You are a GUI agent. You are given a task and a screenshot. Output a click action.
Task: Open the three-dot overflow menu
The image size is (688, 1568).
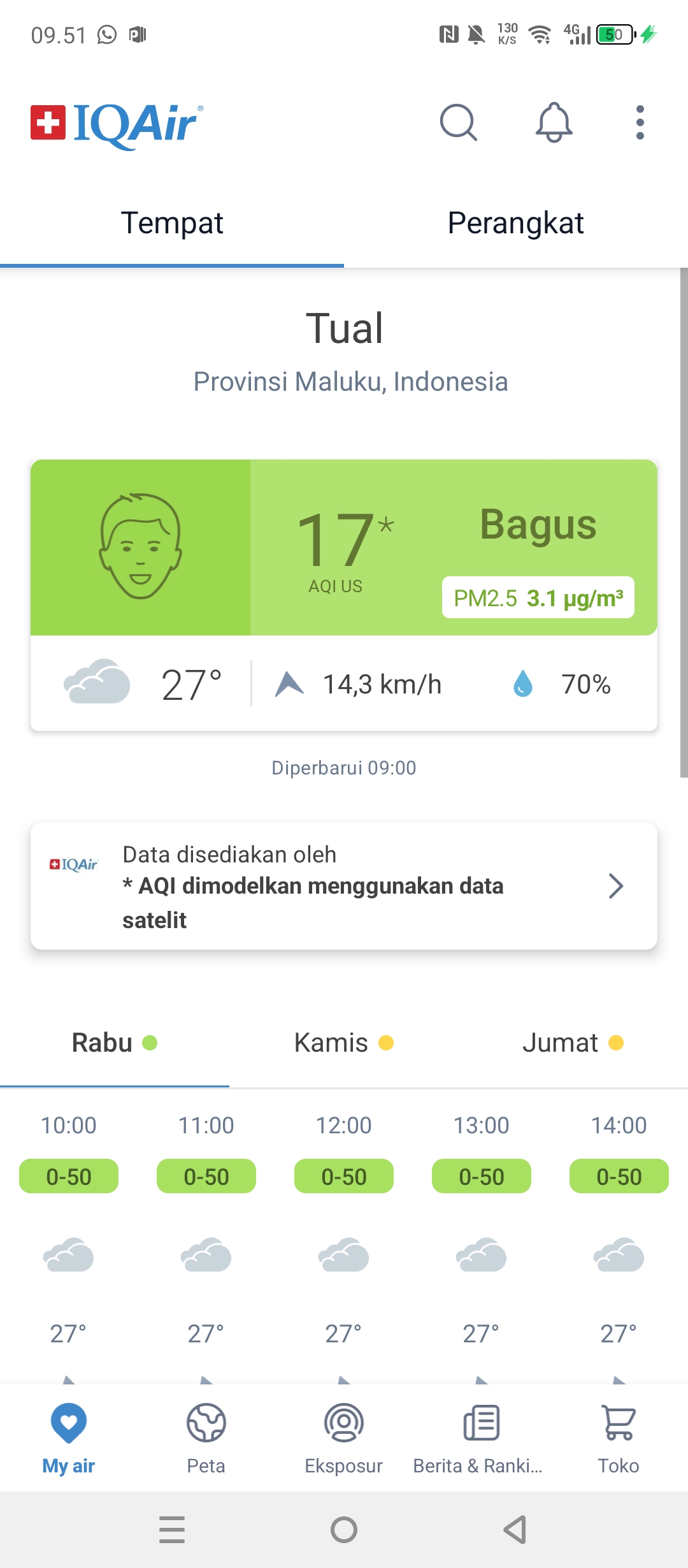coord(640,122)
